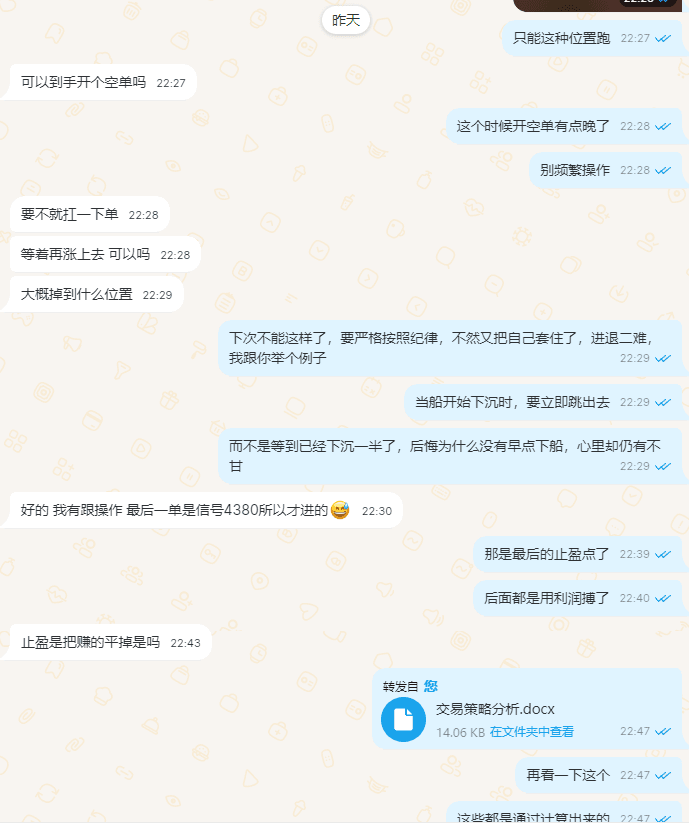Viewport: 689px width, 830px height.
Task: Tap 在文件夹中查看 link
Action: pos(531,732)
